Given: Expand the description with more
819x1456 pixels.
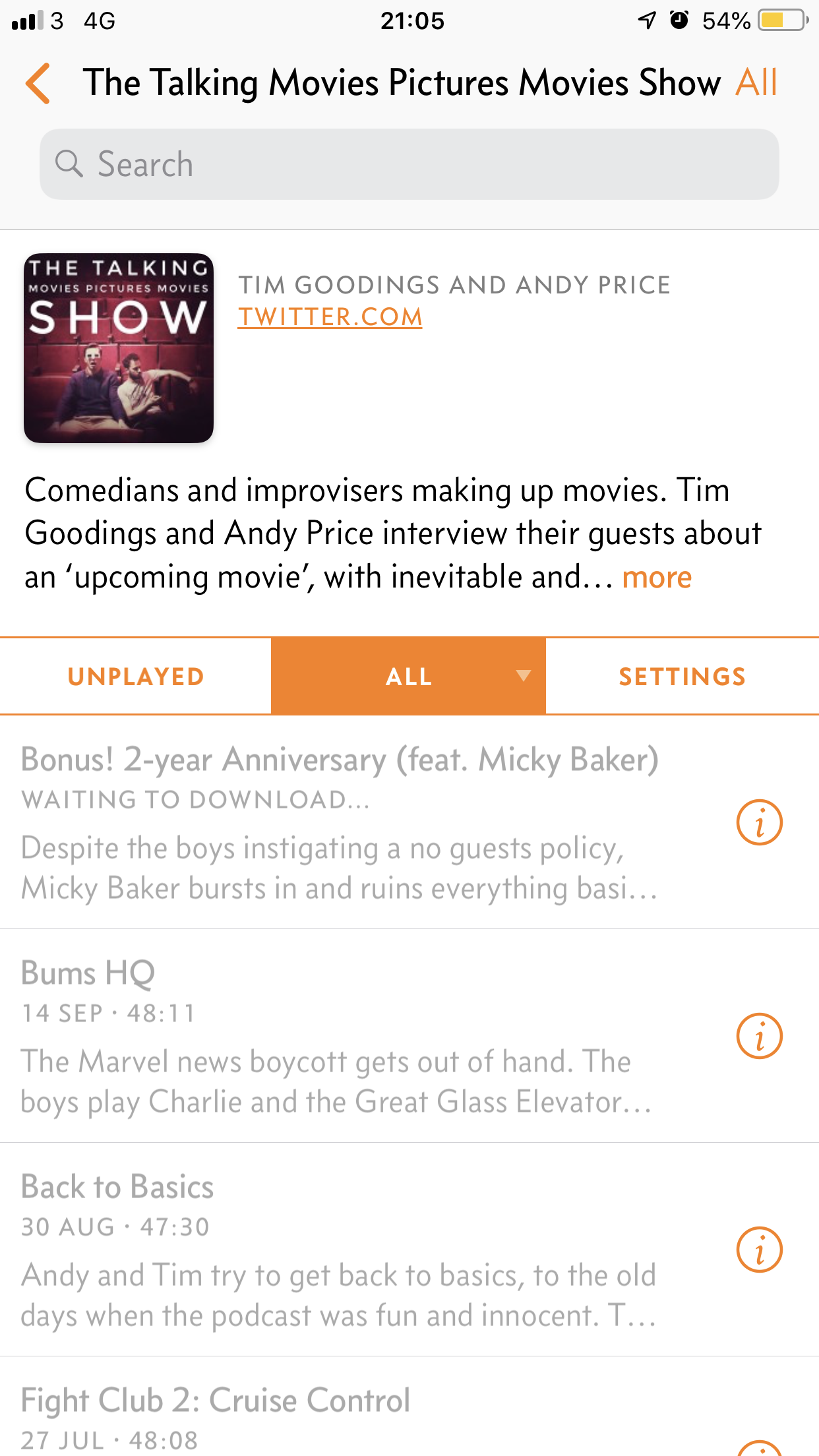Looking at the screenshot, I should pos(657,578).
